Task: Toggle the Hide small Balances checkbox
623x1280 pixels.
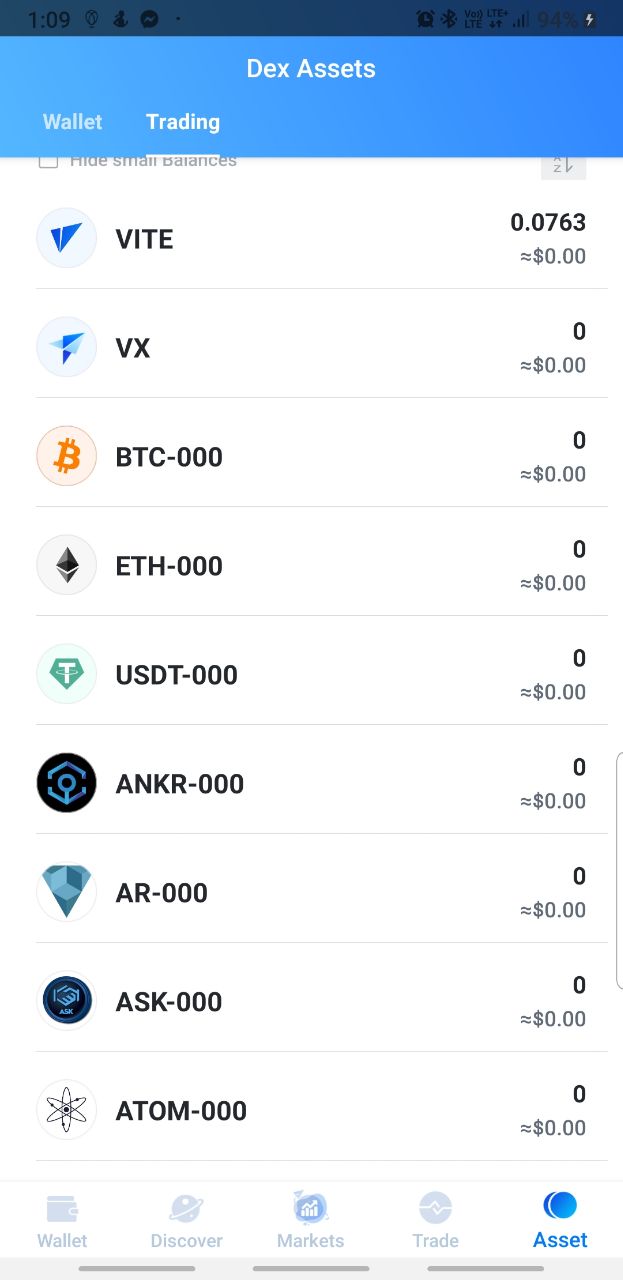Action: pos(48,161)
